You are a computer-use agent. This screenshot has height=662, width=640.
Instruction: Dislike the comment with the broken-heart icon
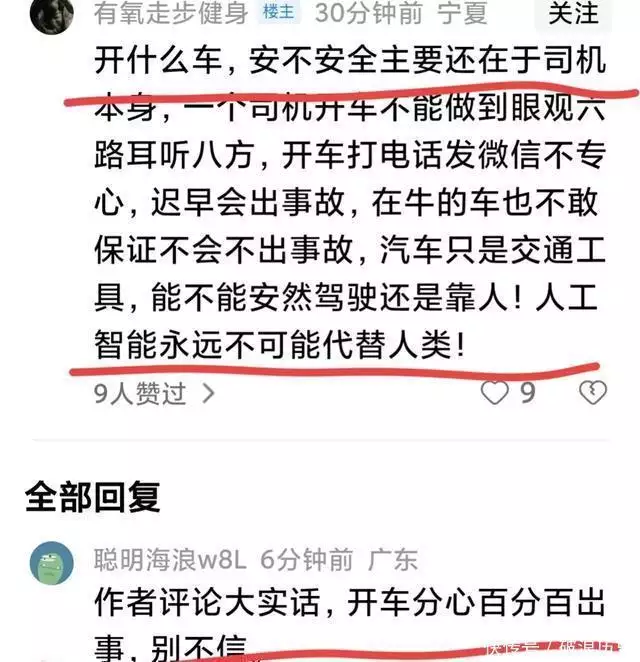(592, 392)
